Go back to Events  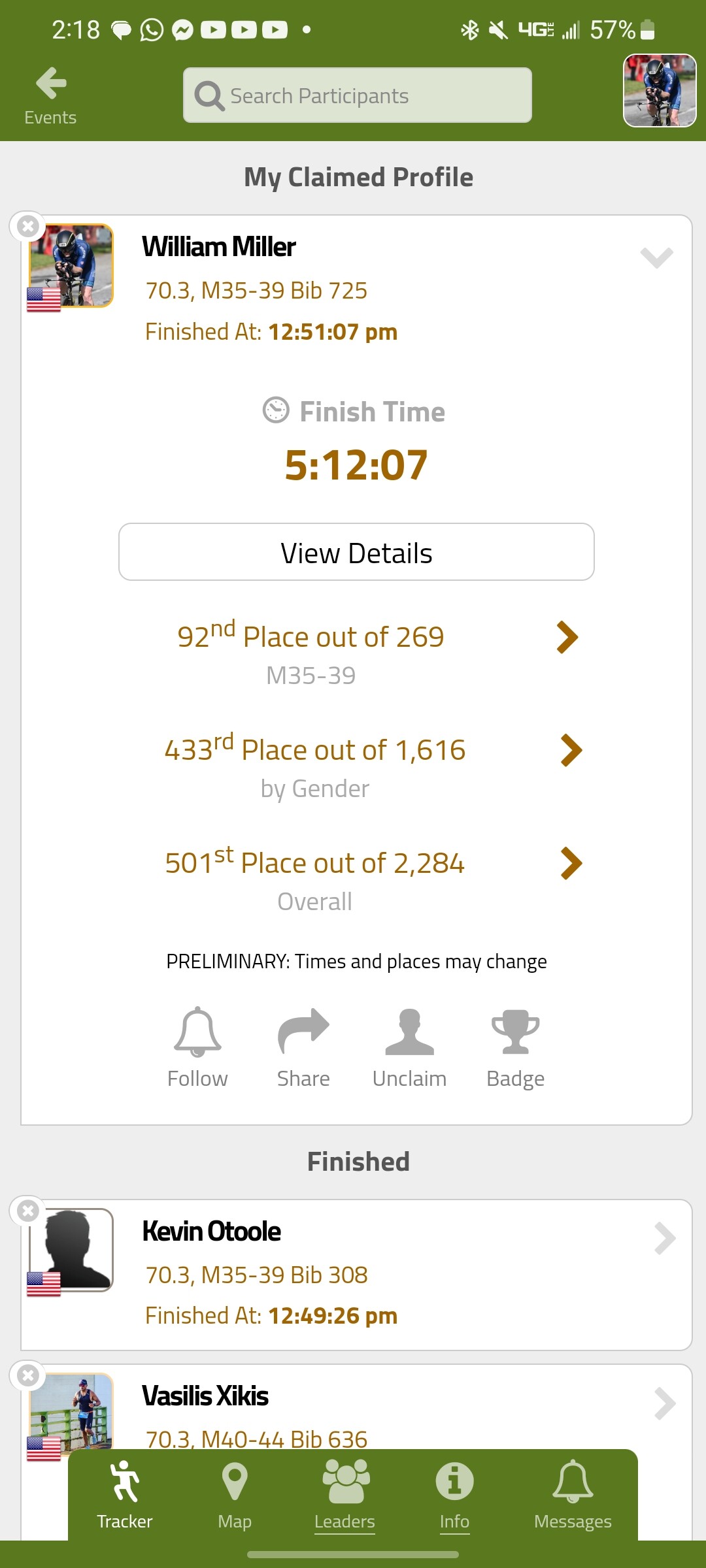pyautogui.click(x=50, y=95)
